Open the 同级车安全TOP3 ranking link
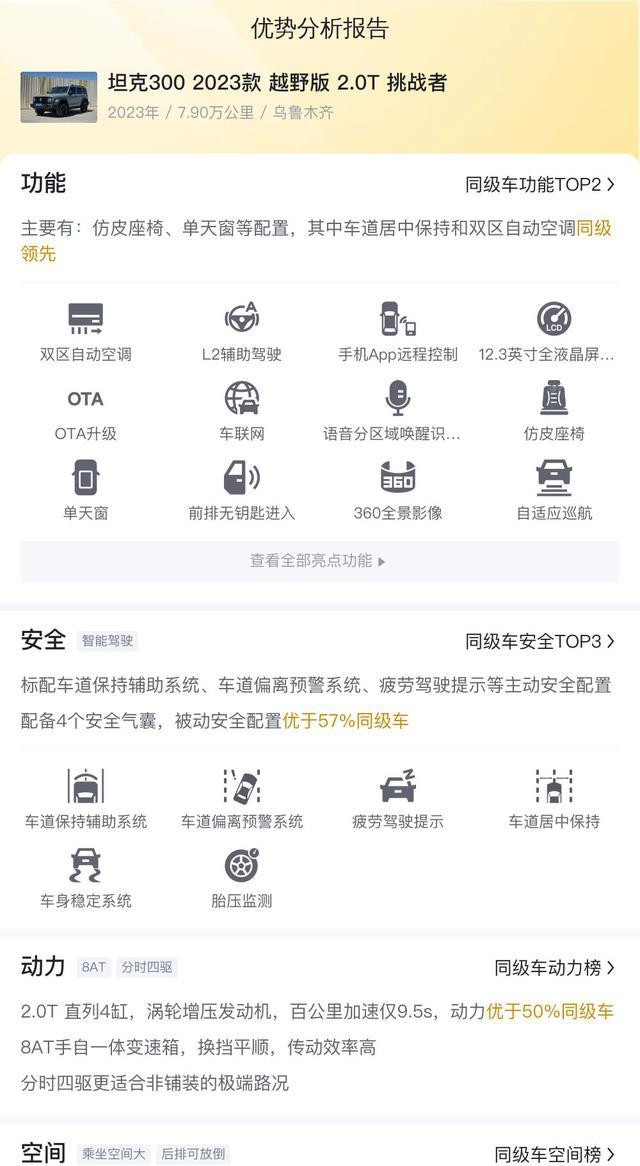The image size is (640, 1166). point(540,641)
